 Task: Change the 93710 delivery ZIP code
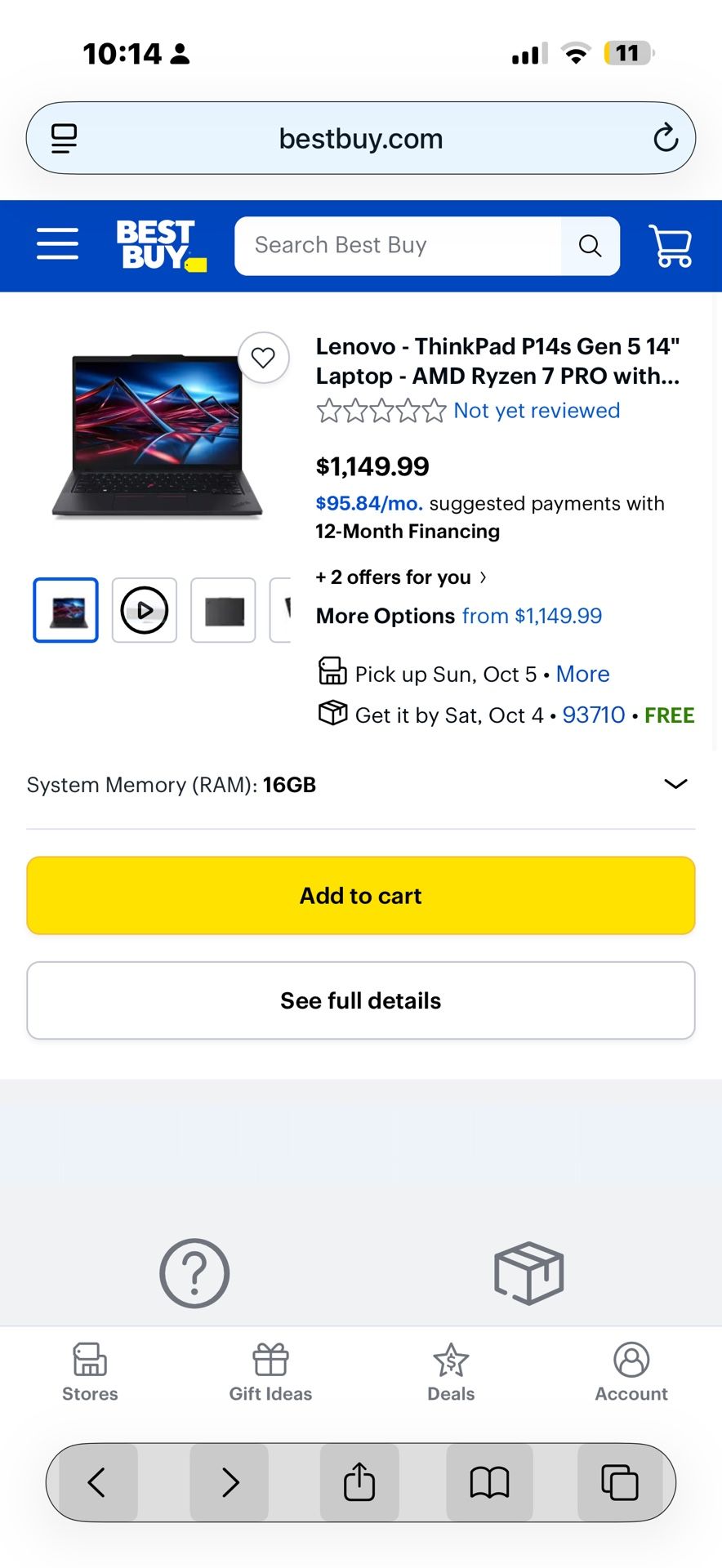[x=594, y=715]
